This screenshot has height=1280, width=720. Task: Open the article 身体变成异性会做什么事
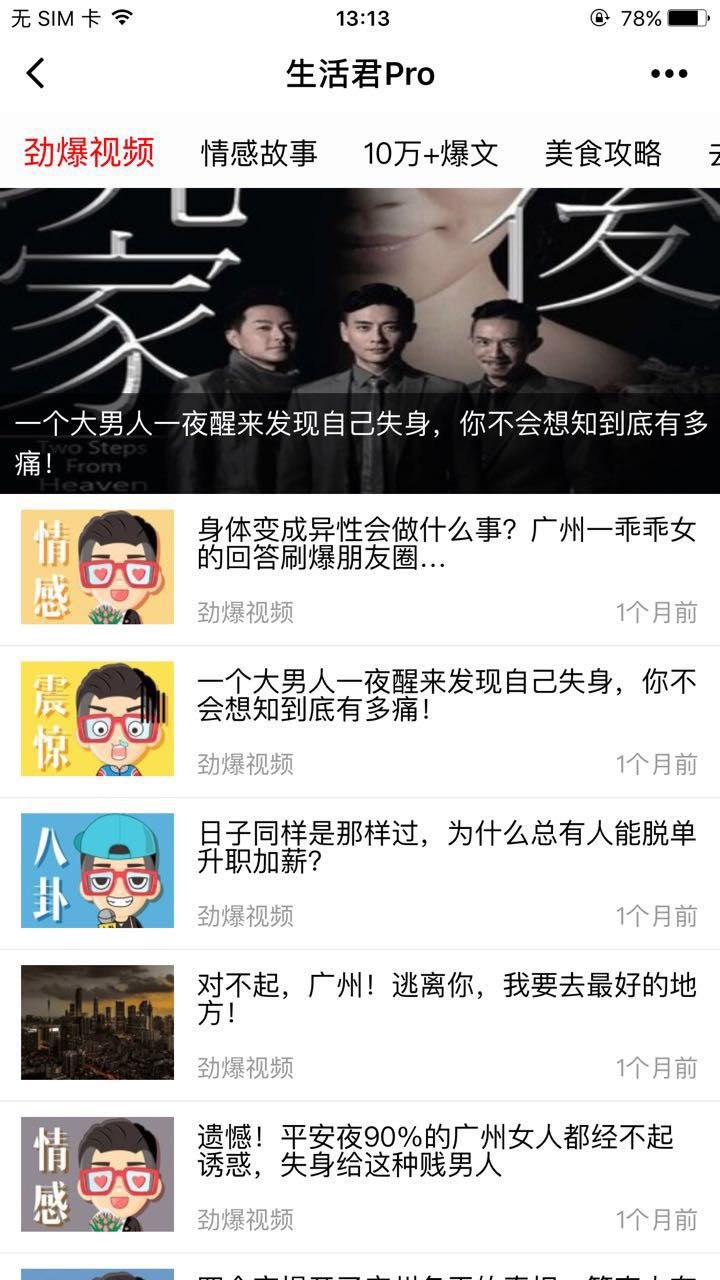[445, 544]
